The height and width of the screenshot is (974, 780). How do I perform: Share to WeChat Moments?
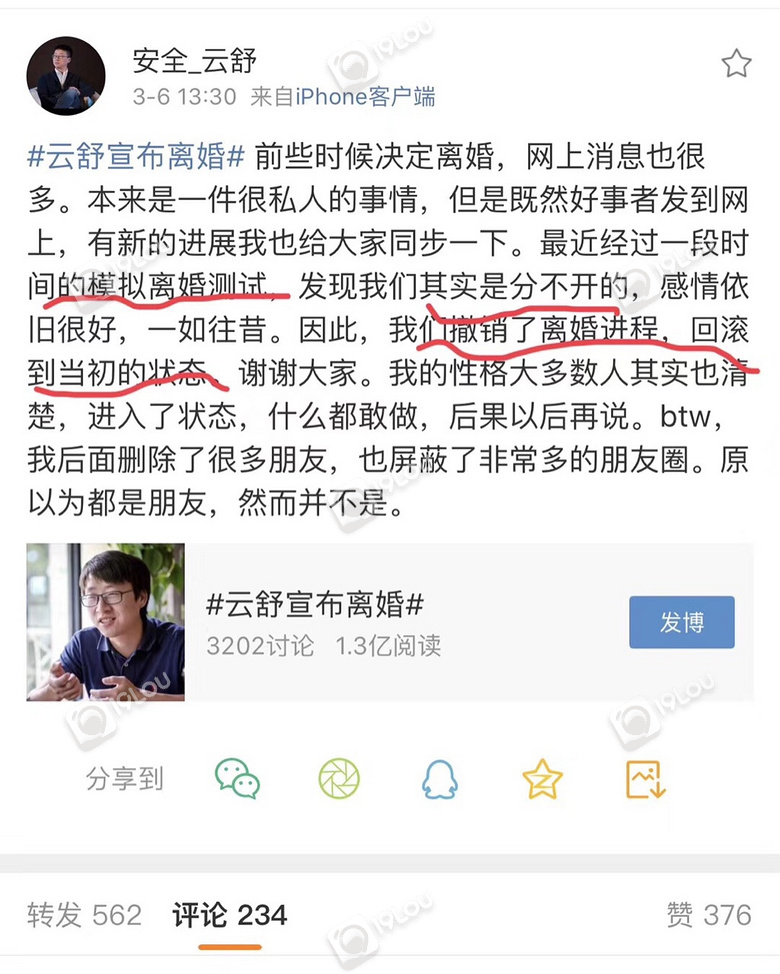pyautogui.click(x=339, y=779)
